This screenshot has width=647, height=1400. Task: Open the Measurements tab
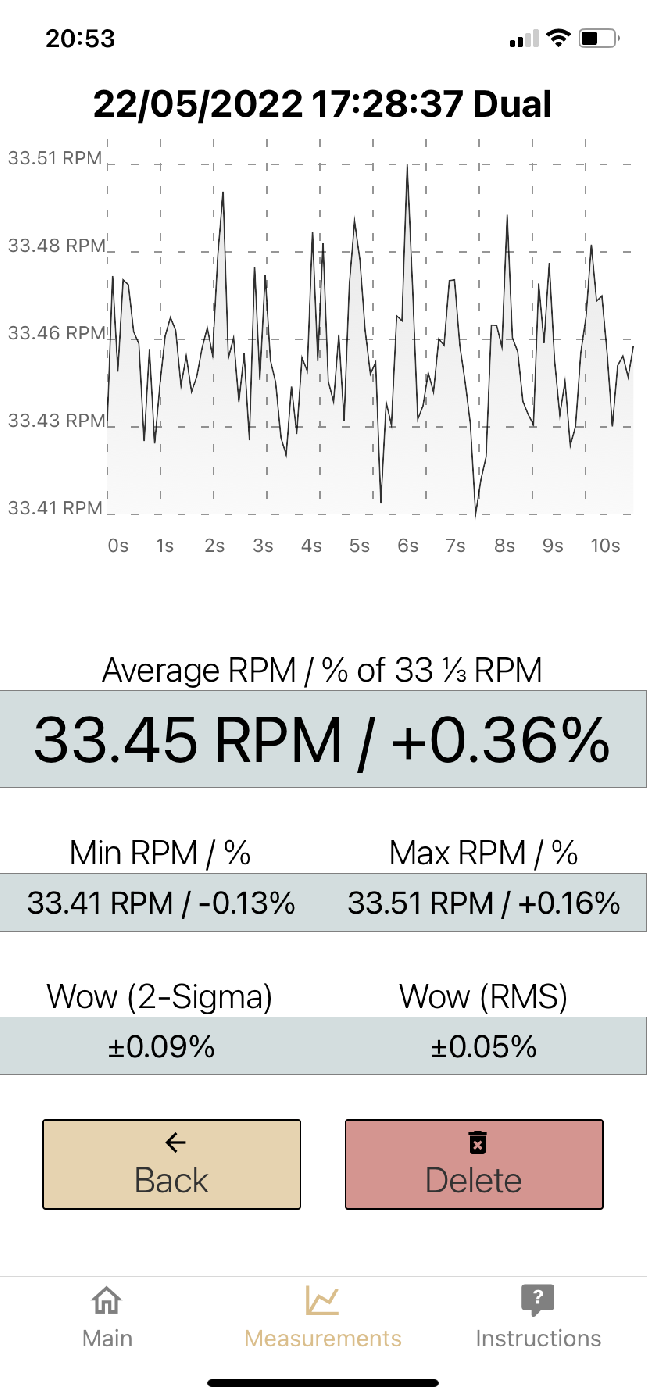coord(323,1318)
